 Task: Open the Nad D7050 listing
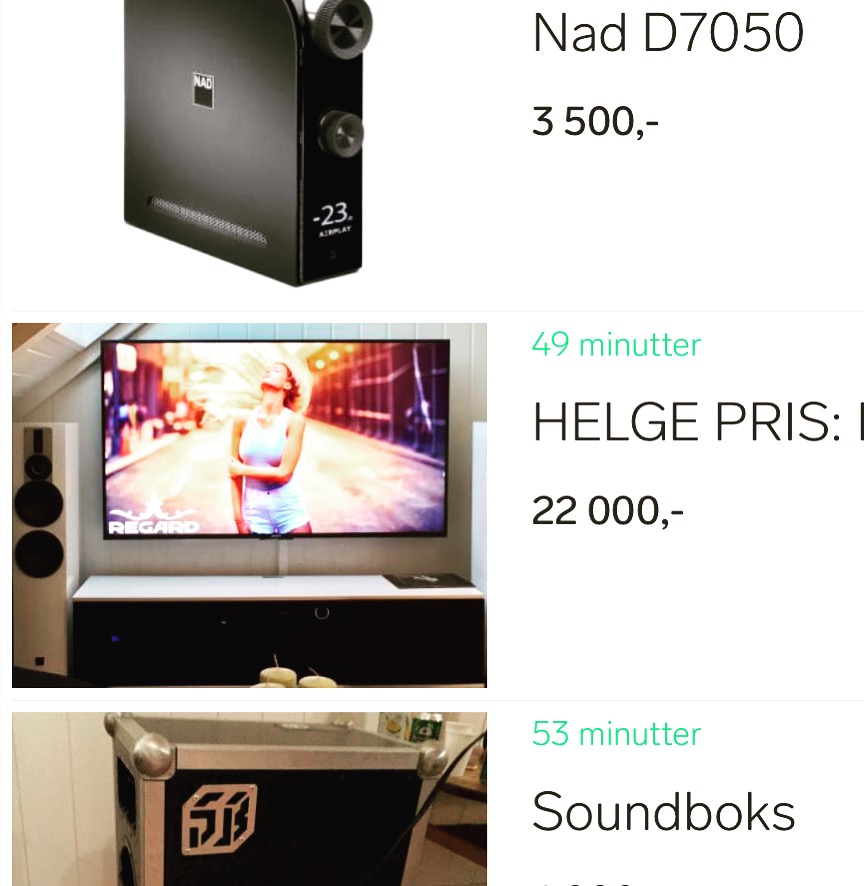(x=668, y=34)
